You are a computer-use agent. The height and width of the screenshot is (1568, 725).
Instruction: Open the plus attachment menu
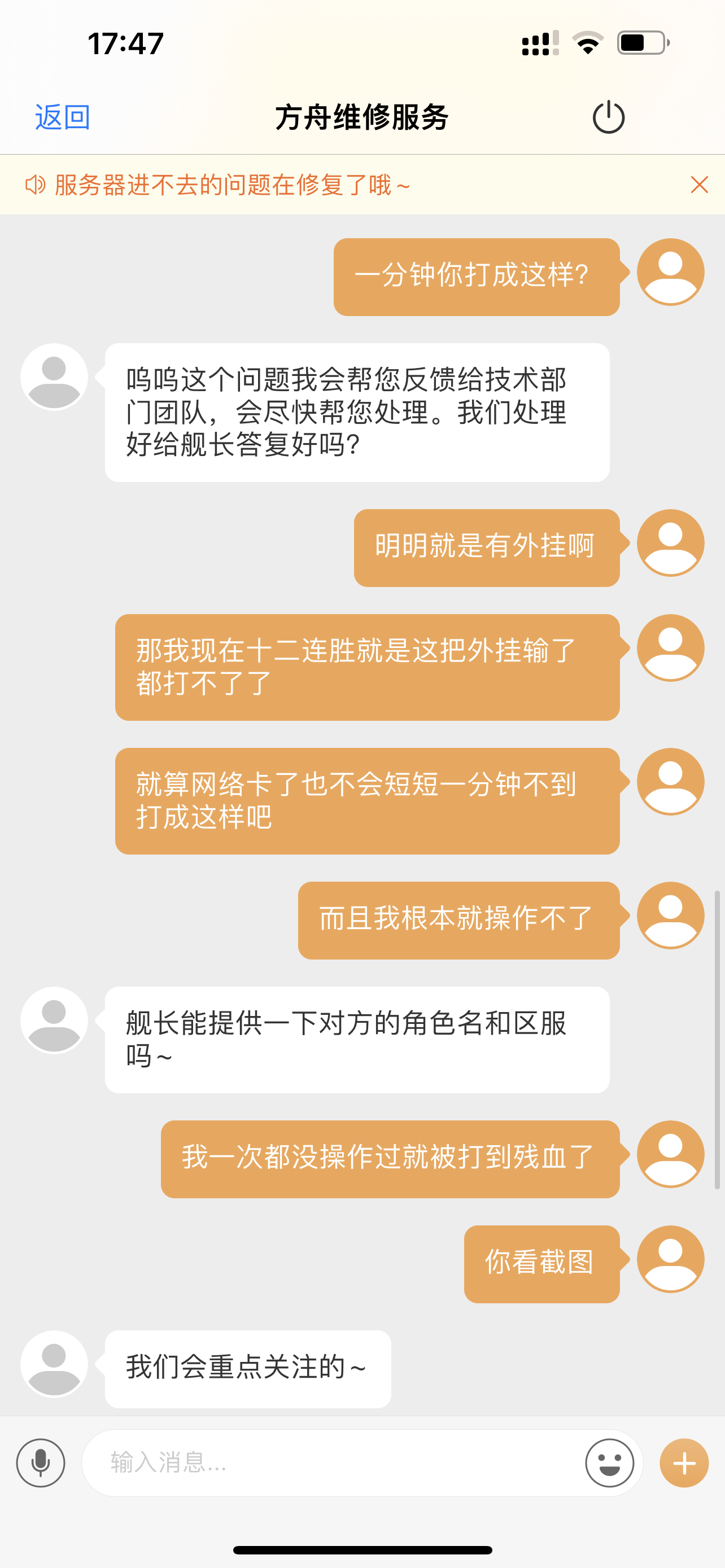point(684,1462)
